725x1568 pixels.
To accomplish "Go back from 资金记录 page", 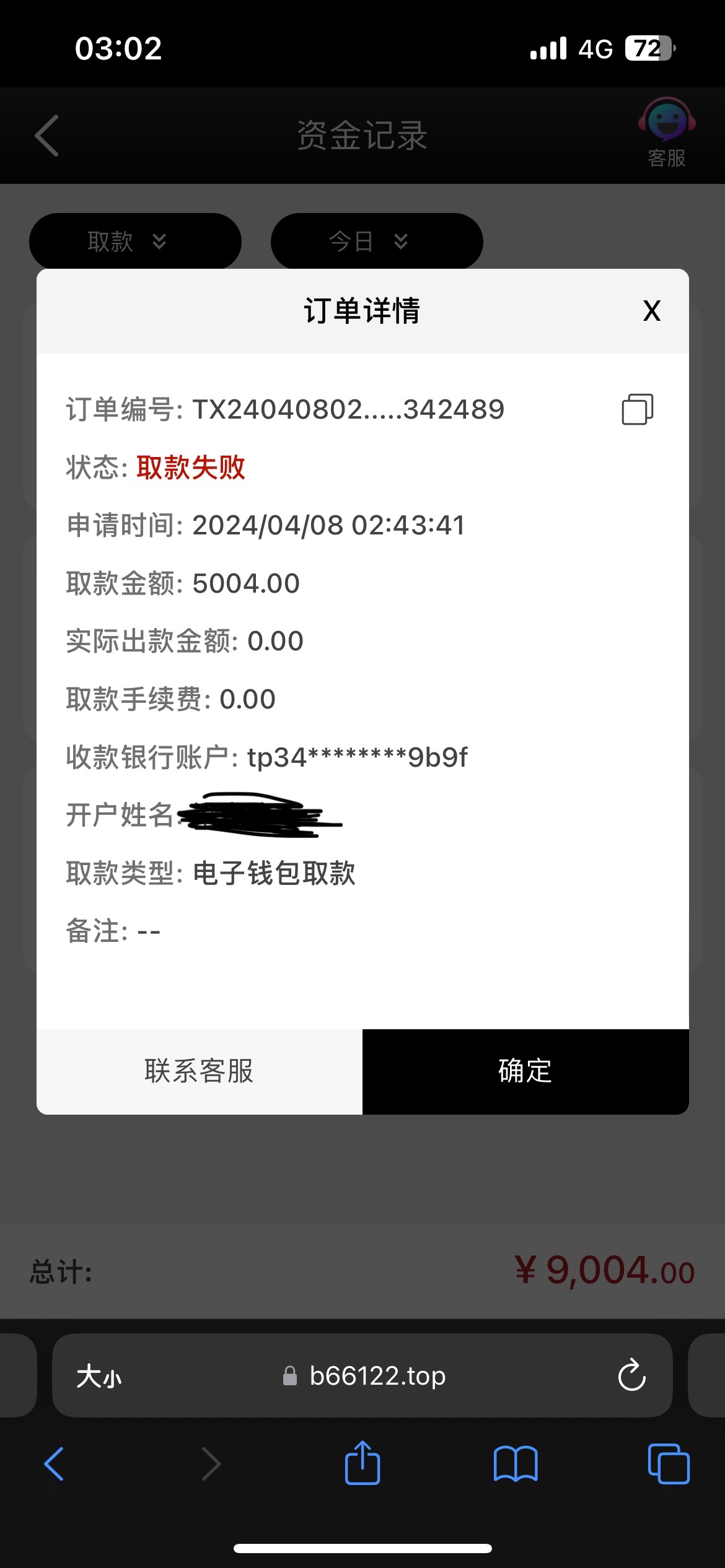I will click(x=47, y=136).
